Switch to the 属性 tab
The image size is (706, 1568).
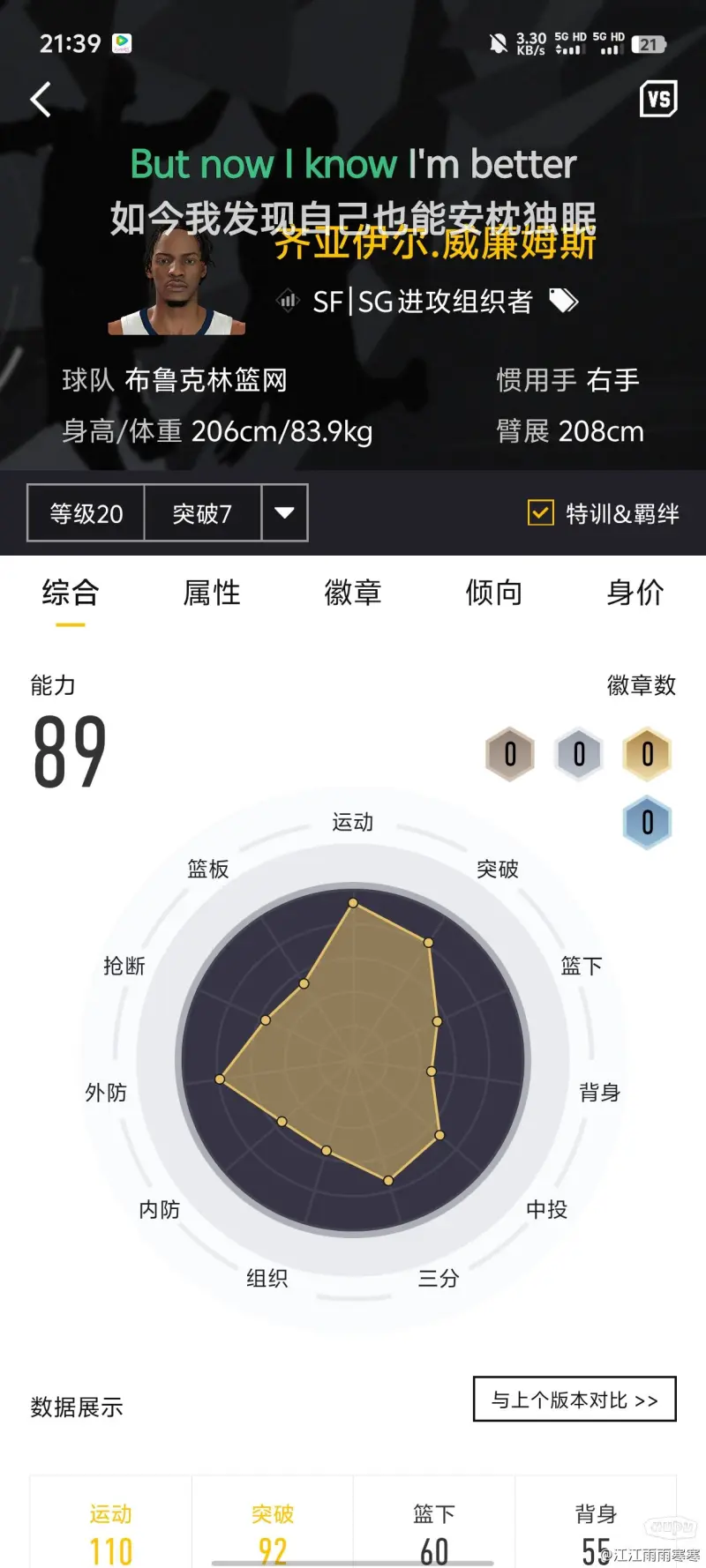click(x=212, y=593)
